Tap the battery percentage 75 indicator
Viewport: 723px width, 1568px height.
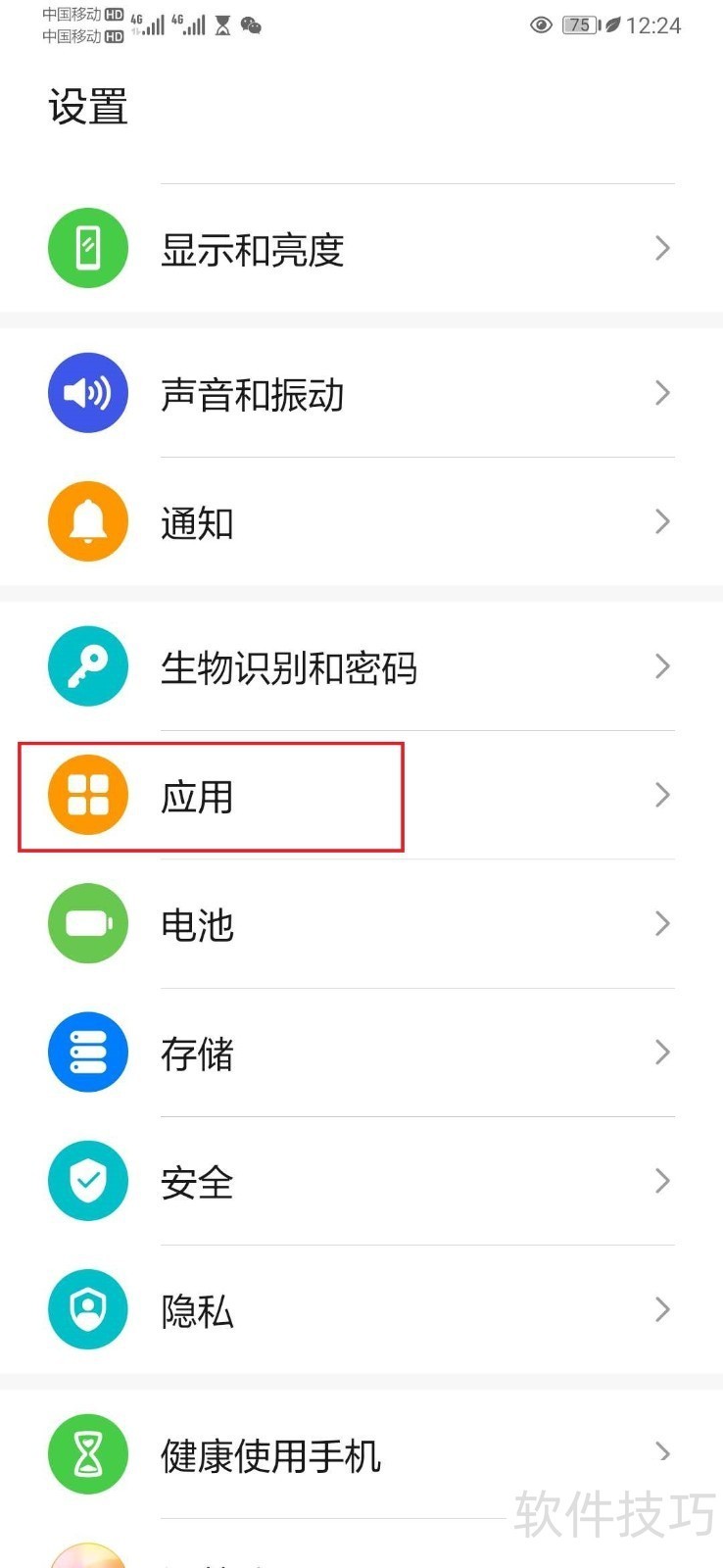[x=580, y=26]
